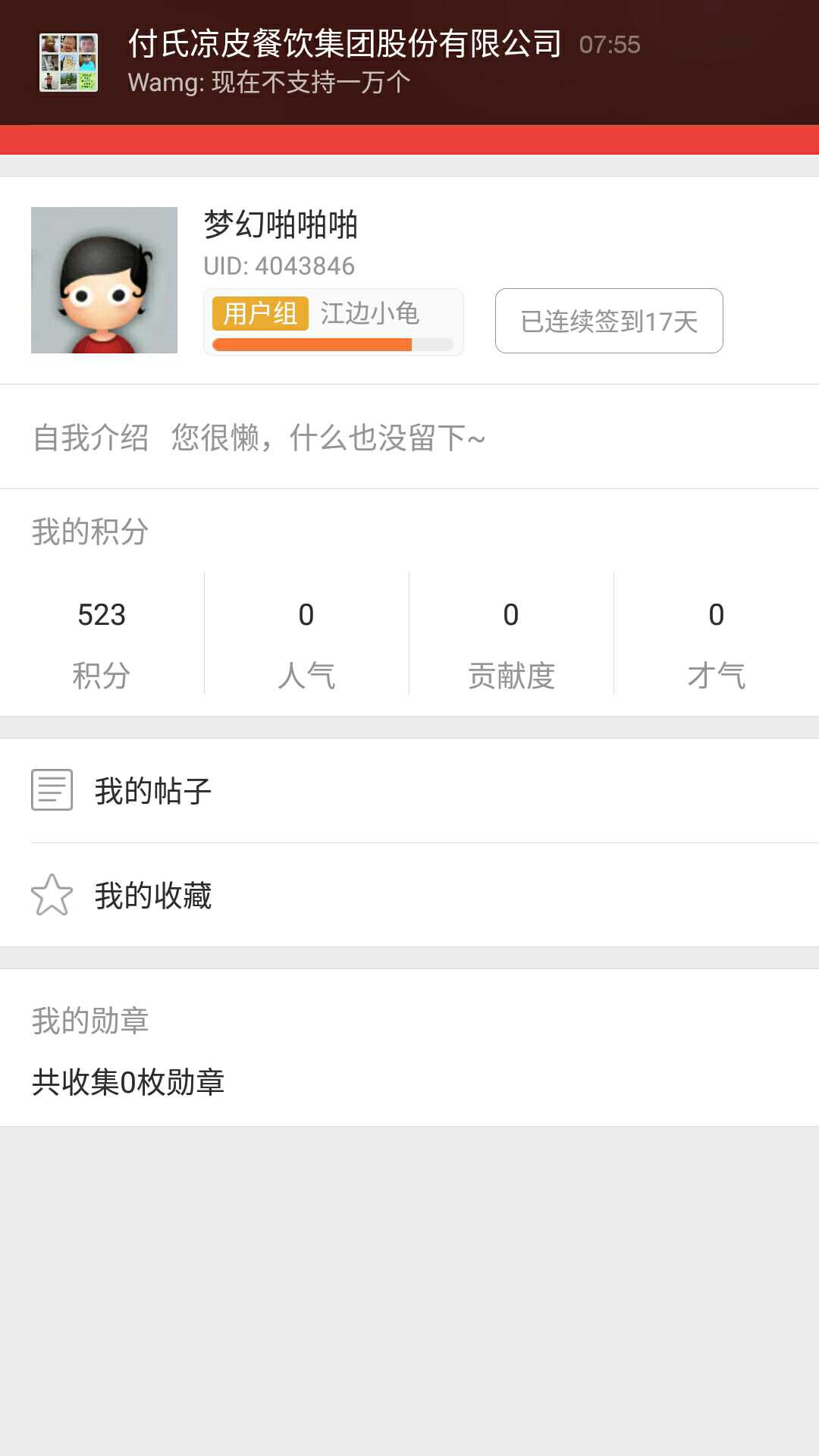Open the 付氏凉皮餐饮集团 chat notification
Viewport: 819px width, 1456px height.
point(345,62)
